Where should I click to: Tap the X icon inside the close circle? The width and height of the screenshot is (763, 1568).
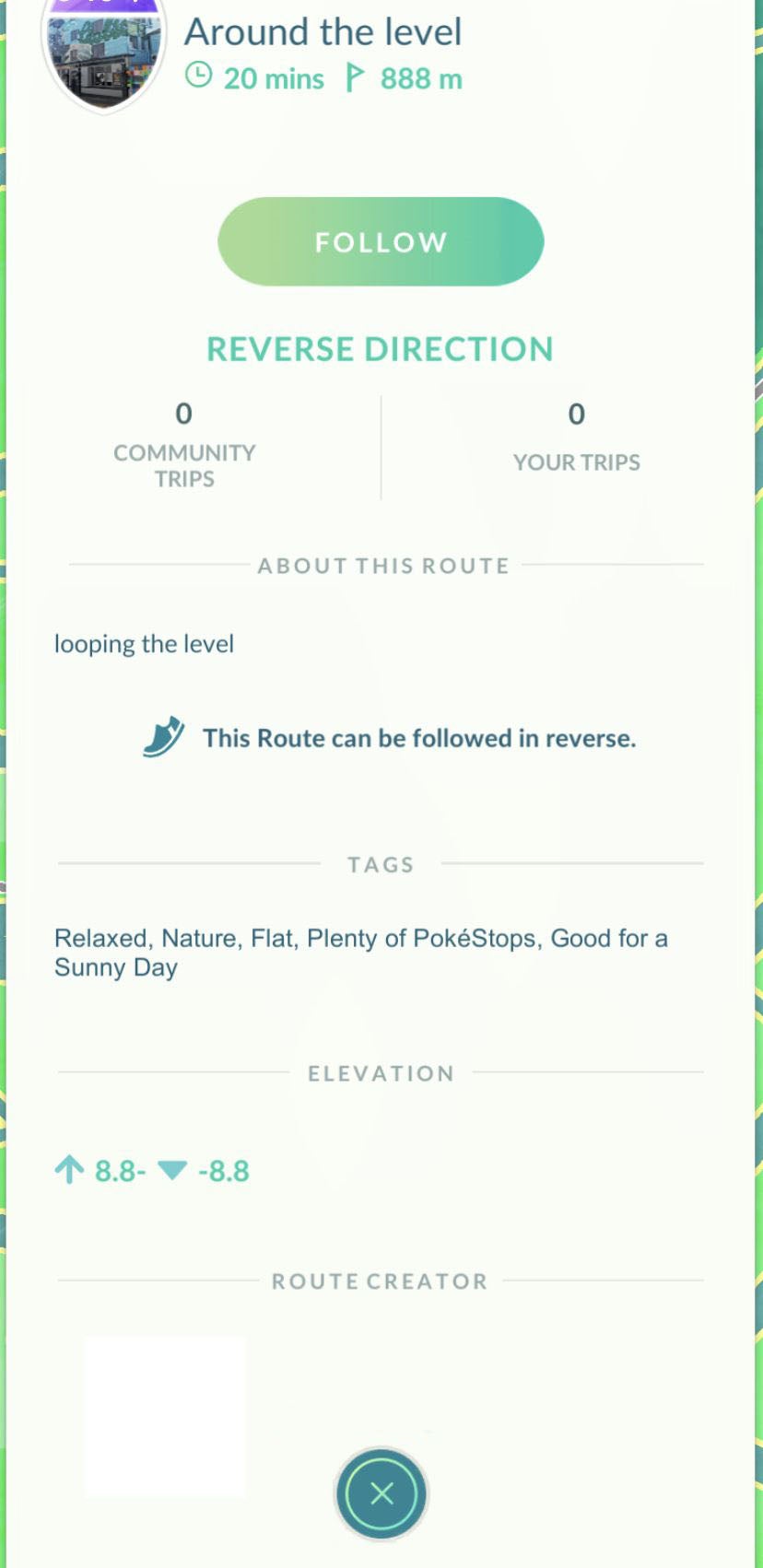[x=381, y=1493]
